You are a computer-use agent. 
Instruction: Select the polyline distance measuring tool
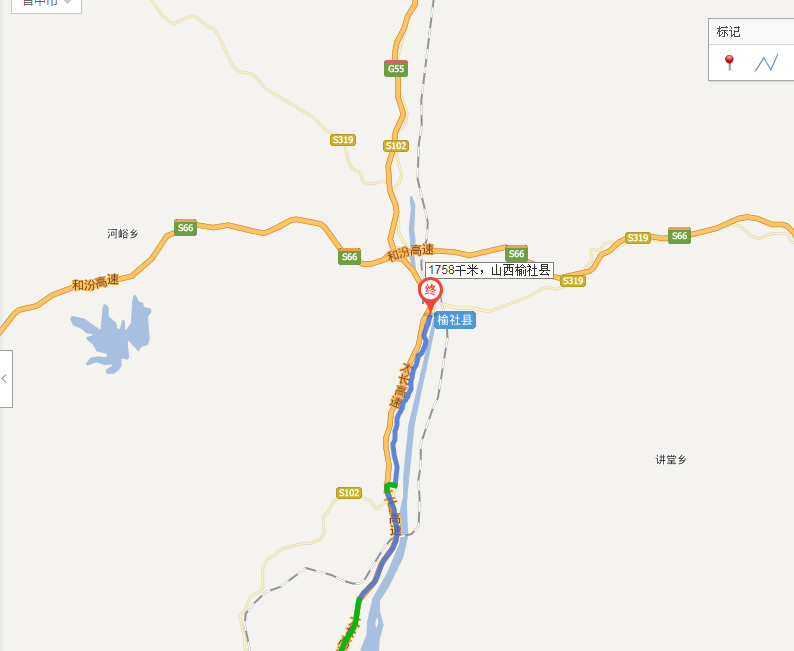766,63
